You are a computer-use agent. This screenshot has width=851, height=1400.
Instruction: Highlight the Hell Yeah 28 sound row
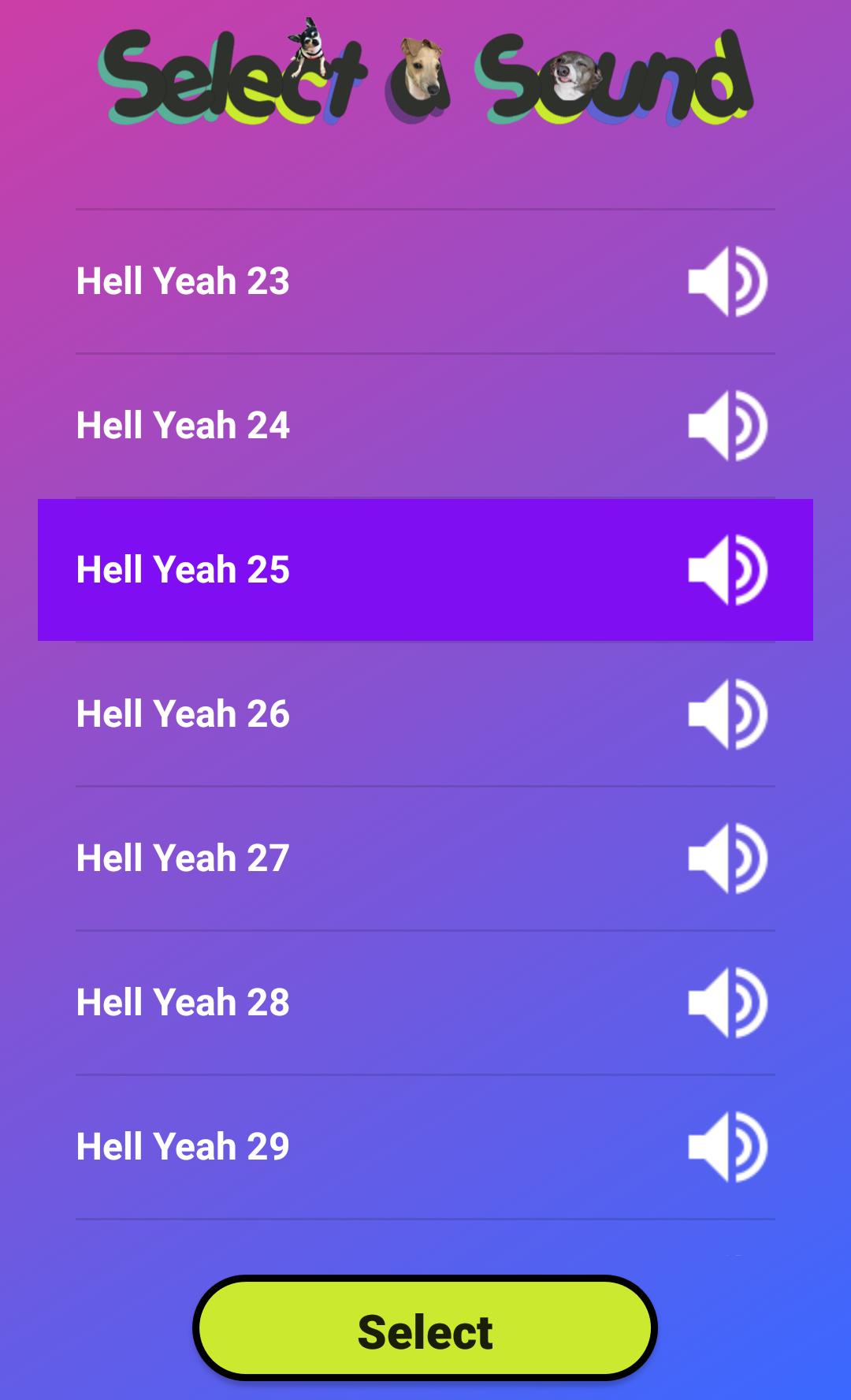[x=183, y=1003]
